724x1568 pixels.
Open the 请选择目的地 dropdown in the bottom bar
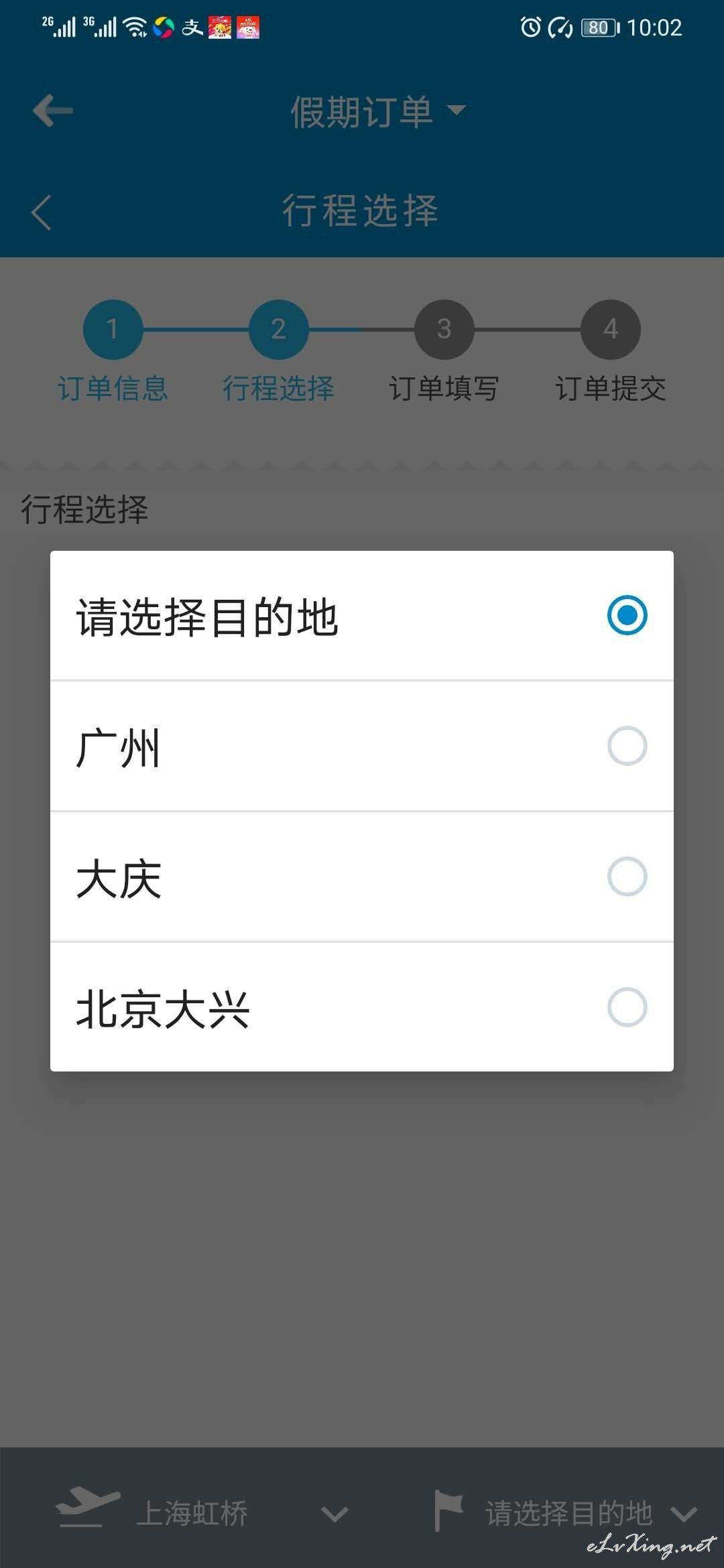[566, 1513]
